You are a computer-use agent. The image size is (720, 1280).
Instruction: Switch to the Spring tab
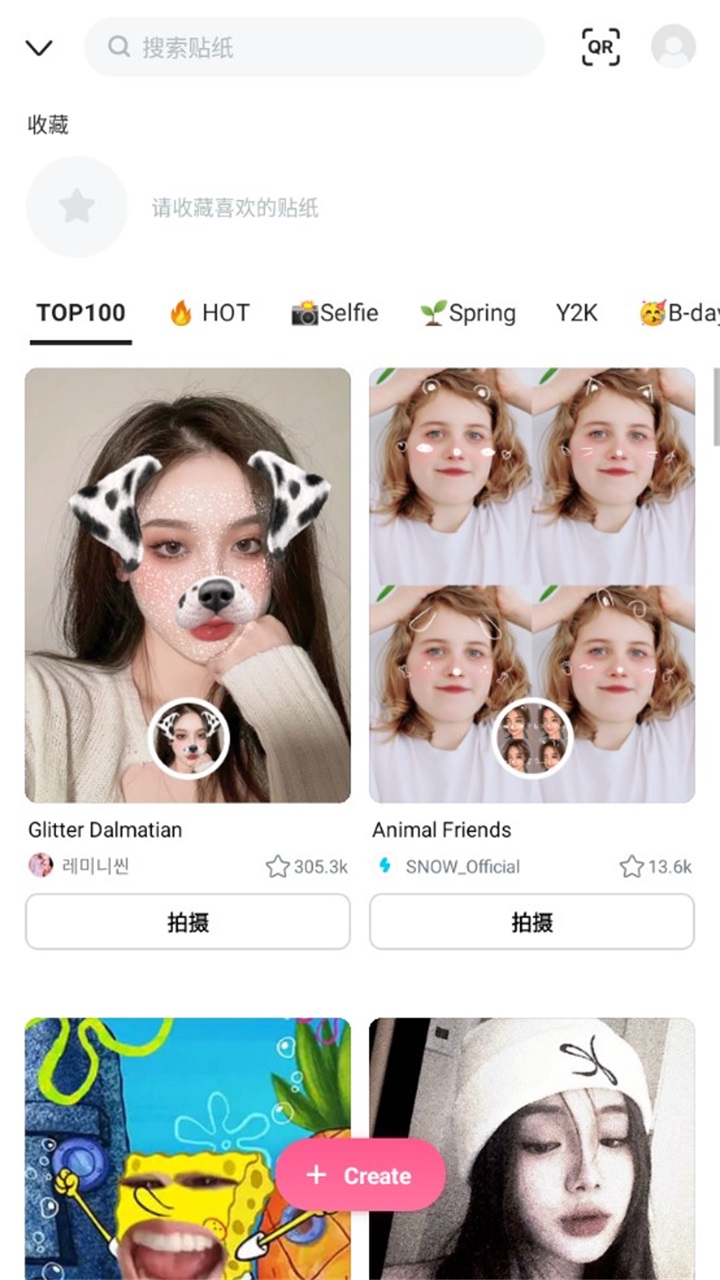tap(467, 313)
